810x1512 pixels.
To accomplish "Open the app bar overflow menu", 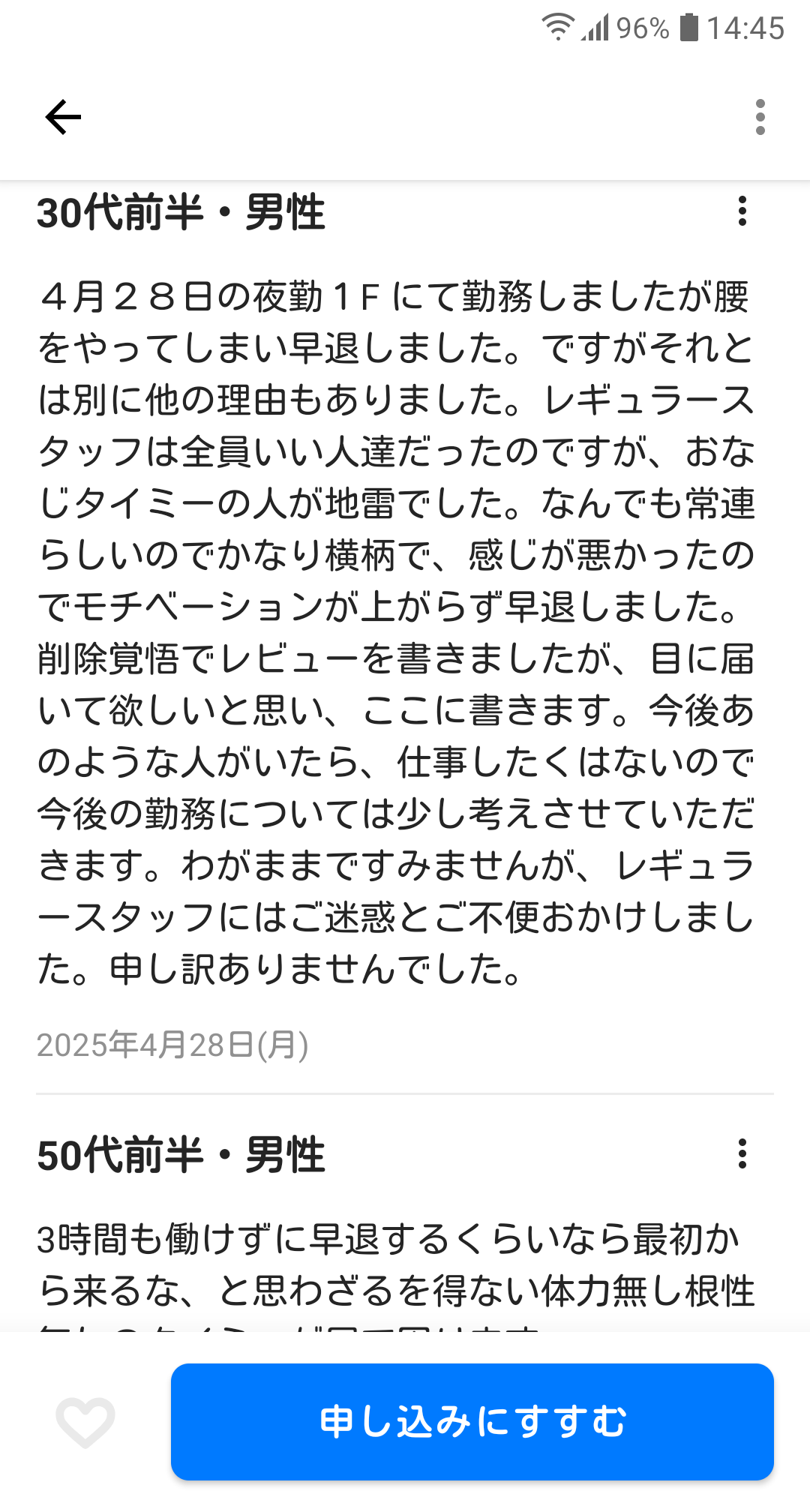I will (760, 117).
